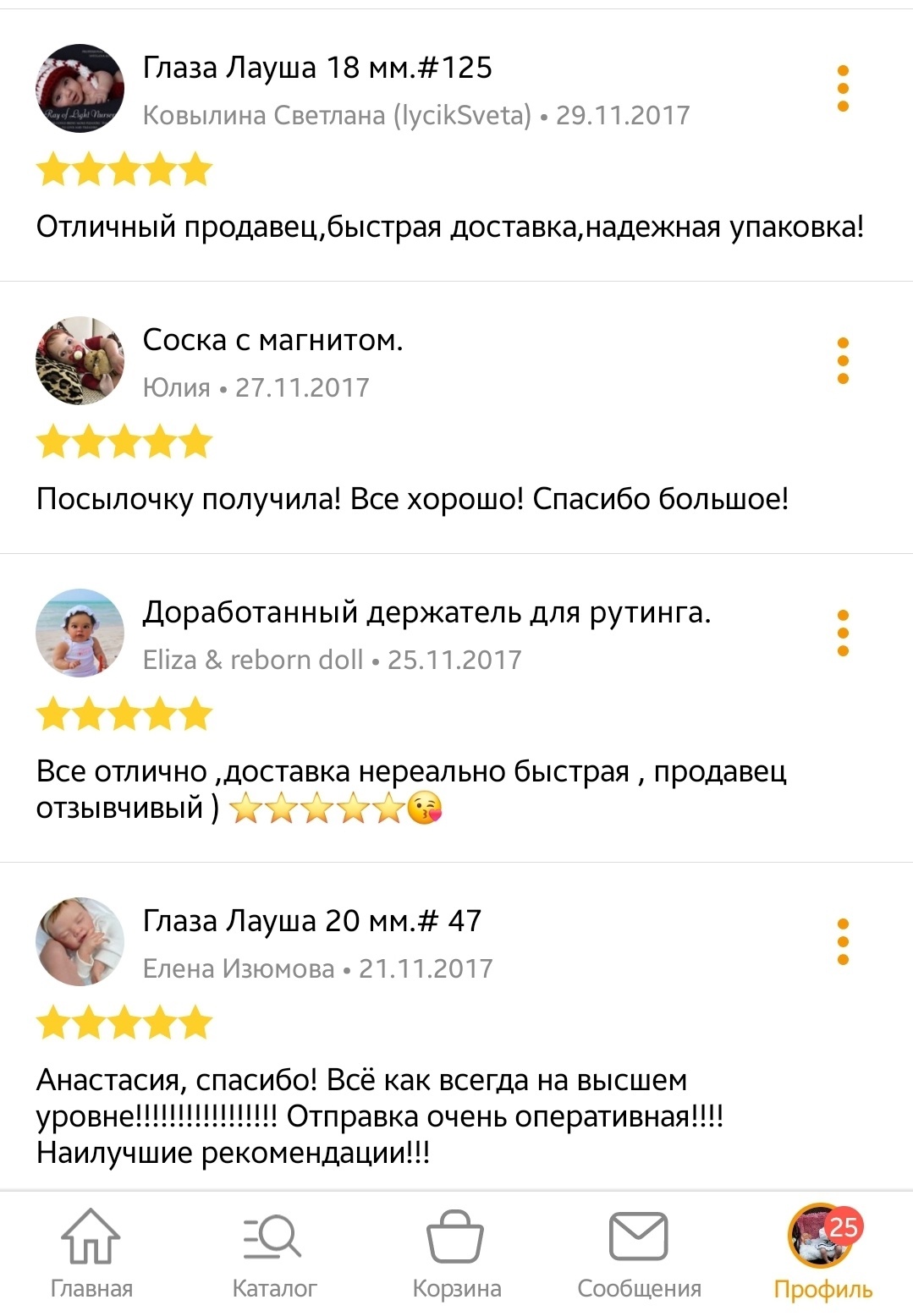Go to the Главная tab
Viewport: 913px width, 1316px height.
91,1253
